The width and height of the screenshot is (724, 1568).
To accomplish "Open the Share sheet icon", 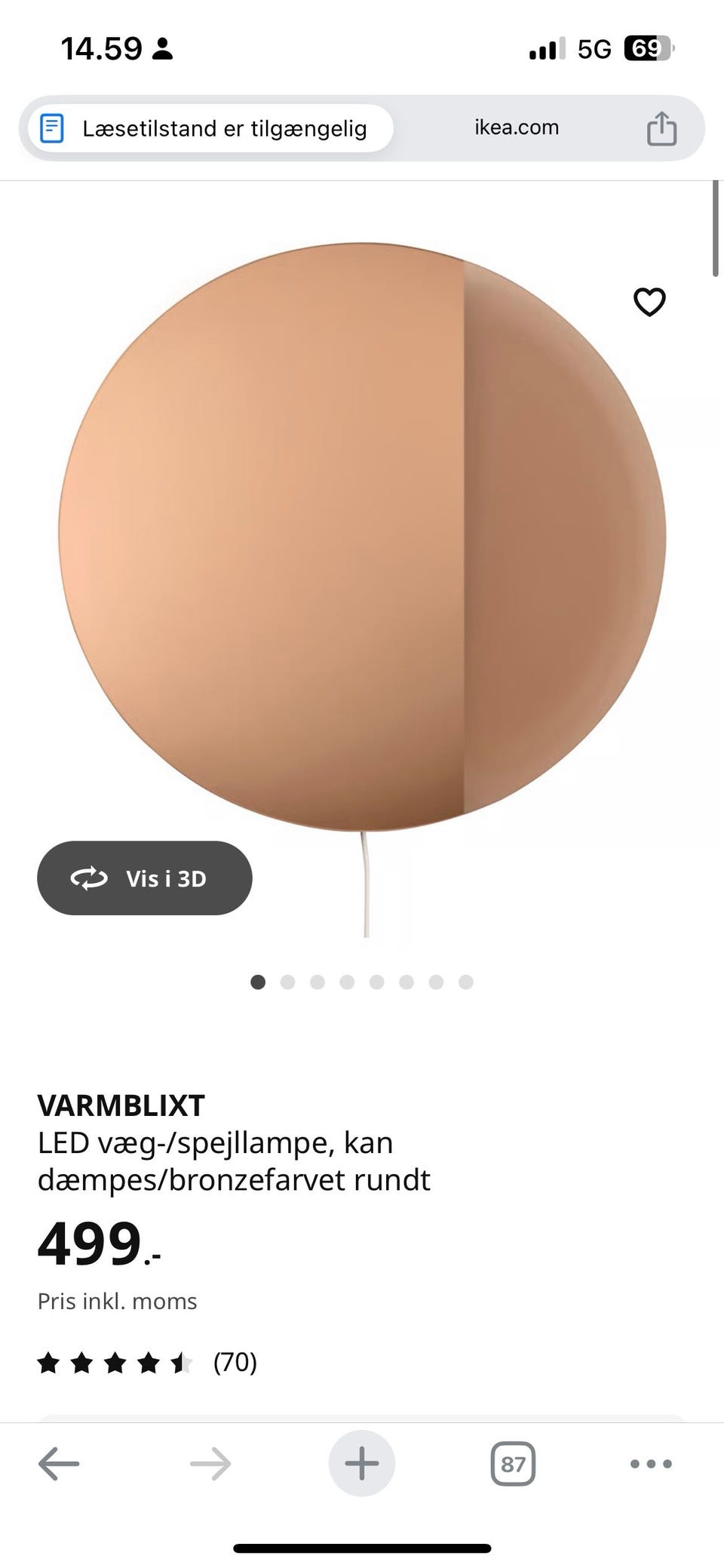I will (661, 128).
